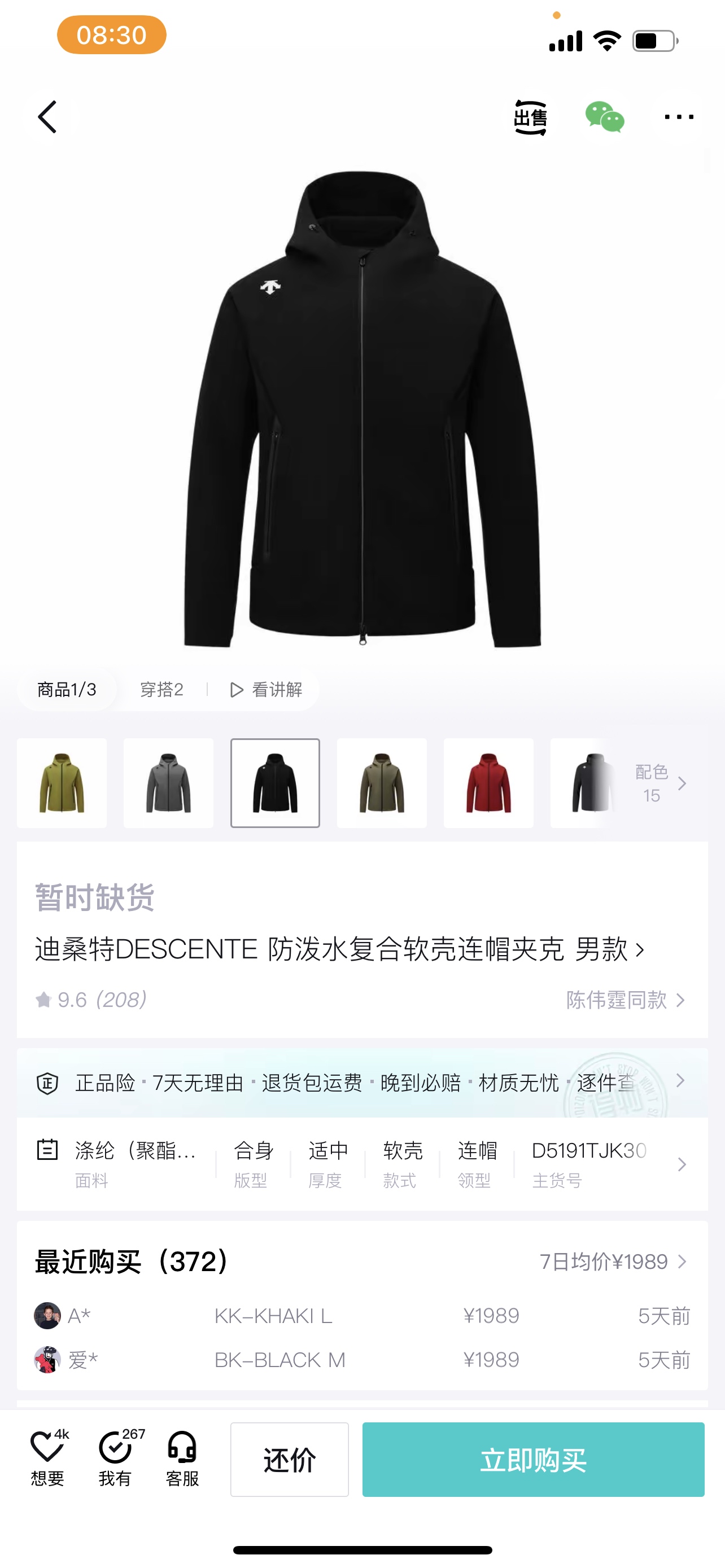Viewport: 725px width, 1568px height.
Task: Switch to the 穿搭2 outfit photos
Action: click(162, 689)
